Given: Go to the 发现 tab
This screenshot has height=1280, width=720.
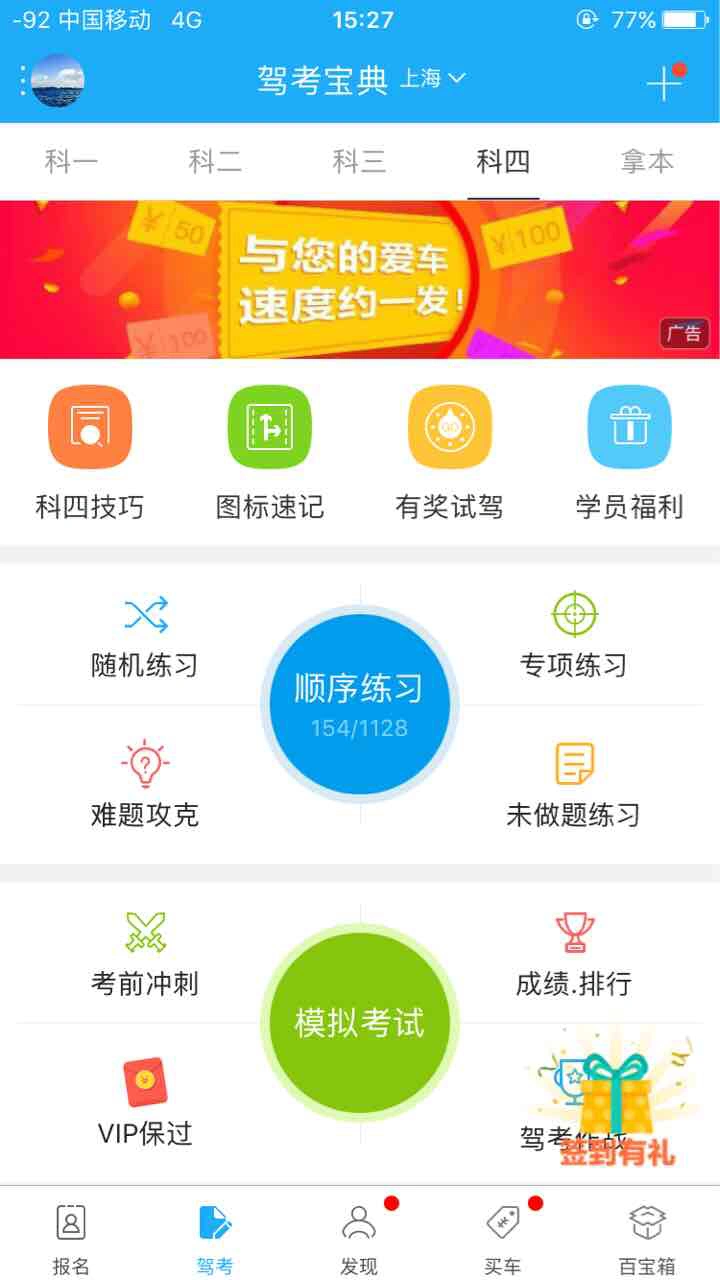Looking at the screenshot, I should click(359, 1238).
